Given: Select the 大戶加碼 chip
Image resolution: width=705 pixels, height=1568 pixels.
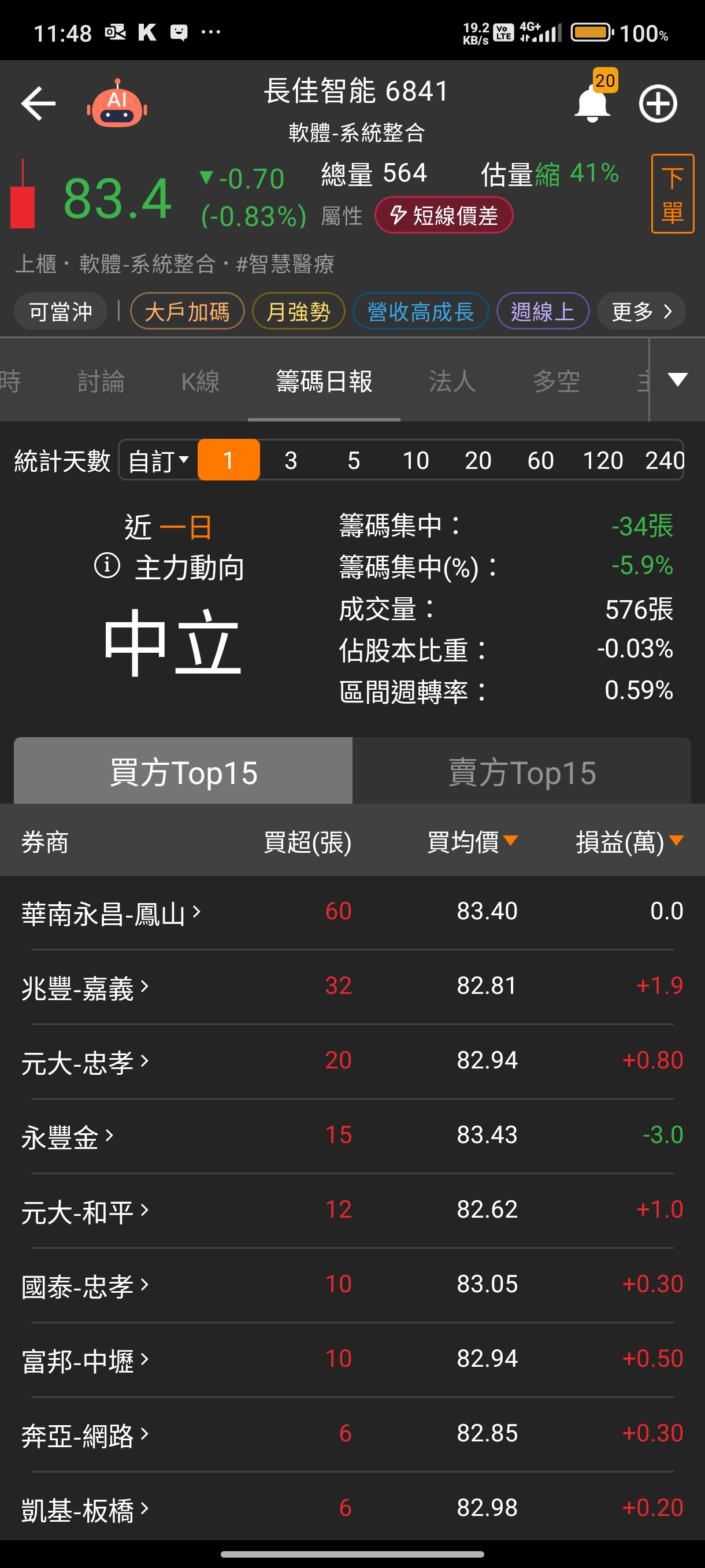Looking at the screenshot, I should tap(187, 312).
